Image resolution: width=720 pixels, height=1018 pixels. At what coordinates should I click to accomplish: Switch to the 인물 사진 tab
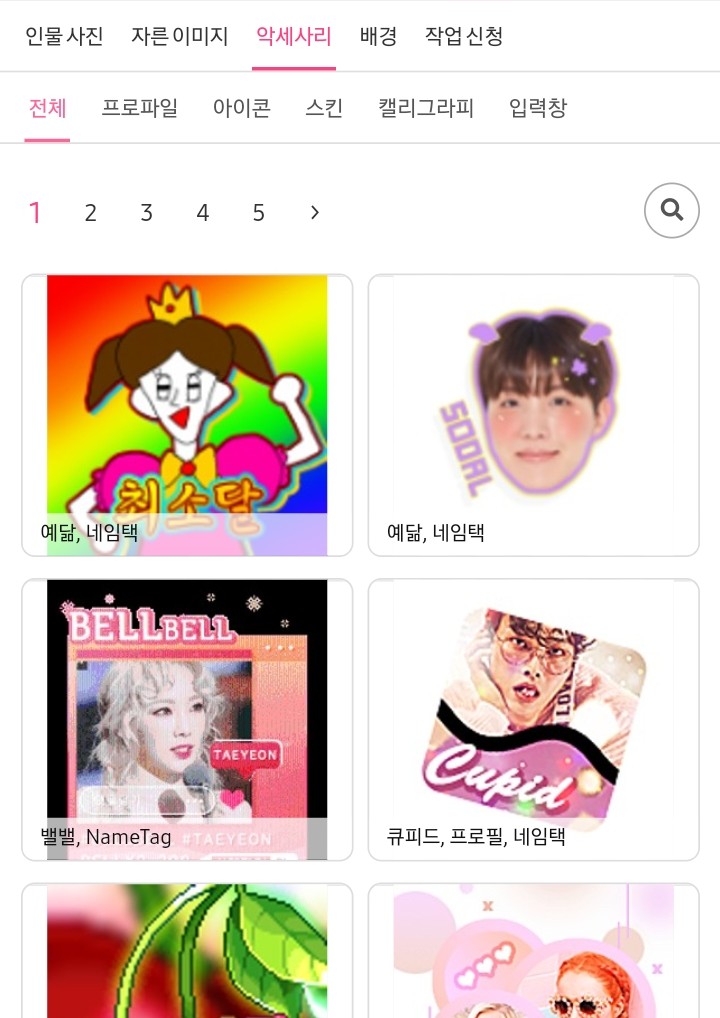pyautogui.click(x=64, y=37)
